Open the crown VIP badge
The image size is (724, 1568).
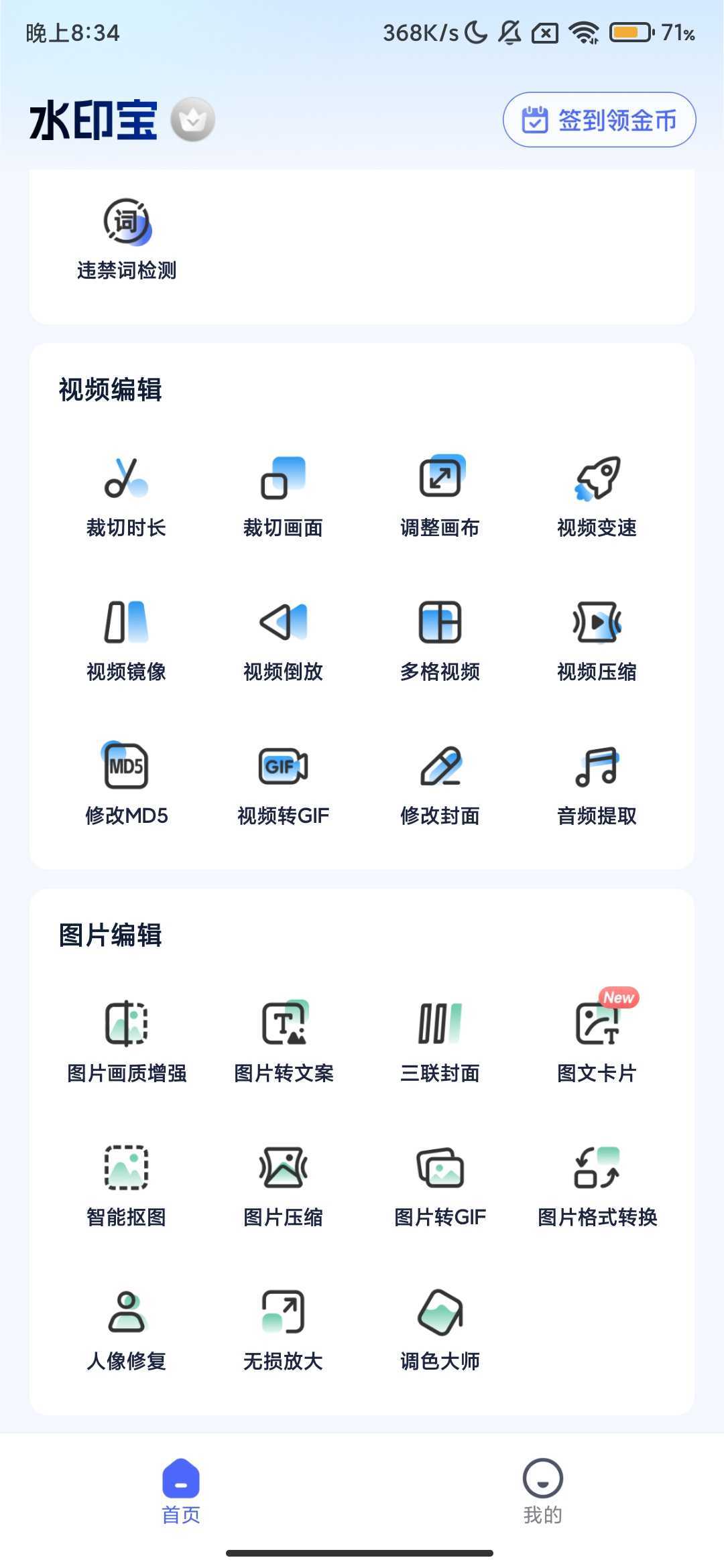(193, 120)
